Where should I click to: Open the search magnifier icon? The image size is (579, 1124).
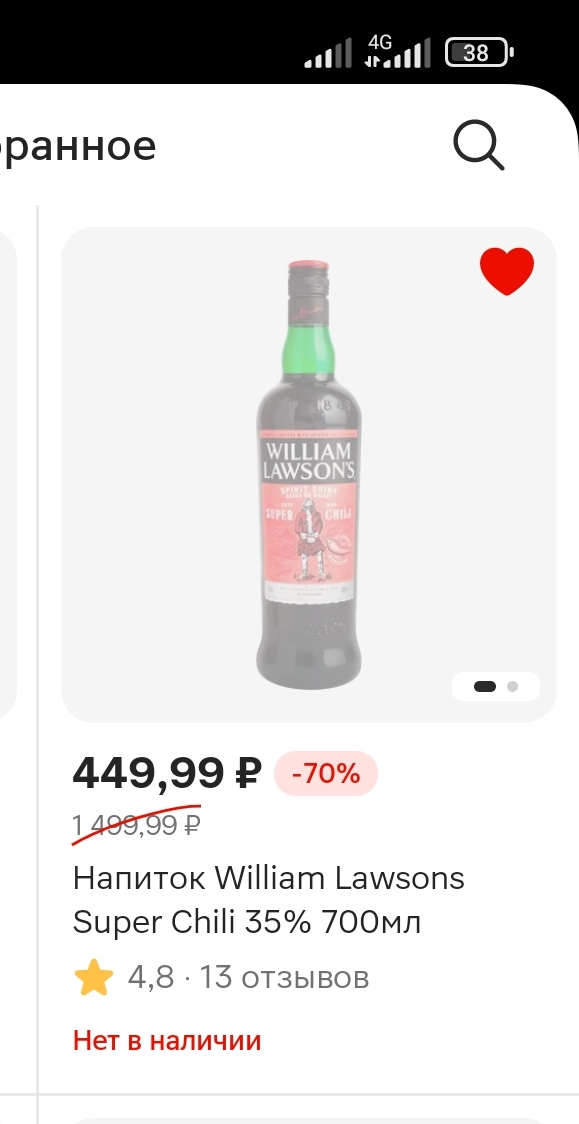tap(479, 146)
